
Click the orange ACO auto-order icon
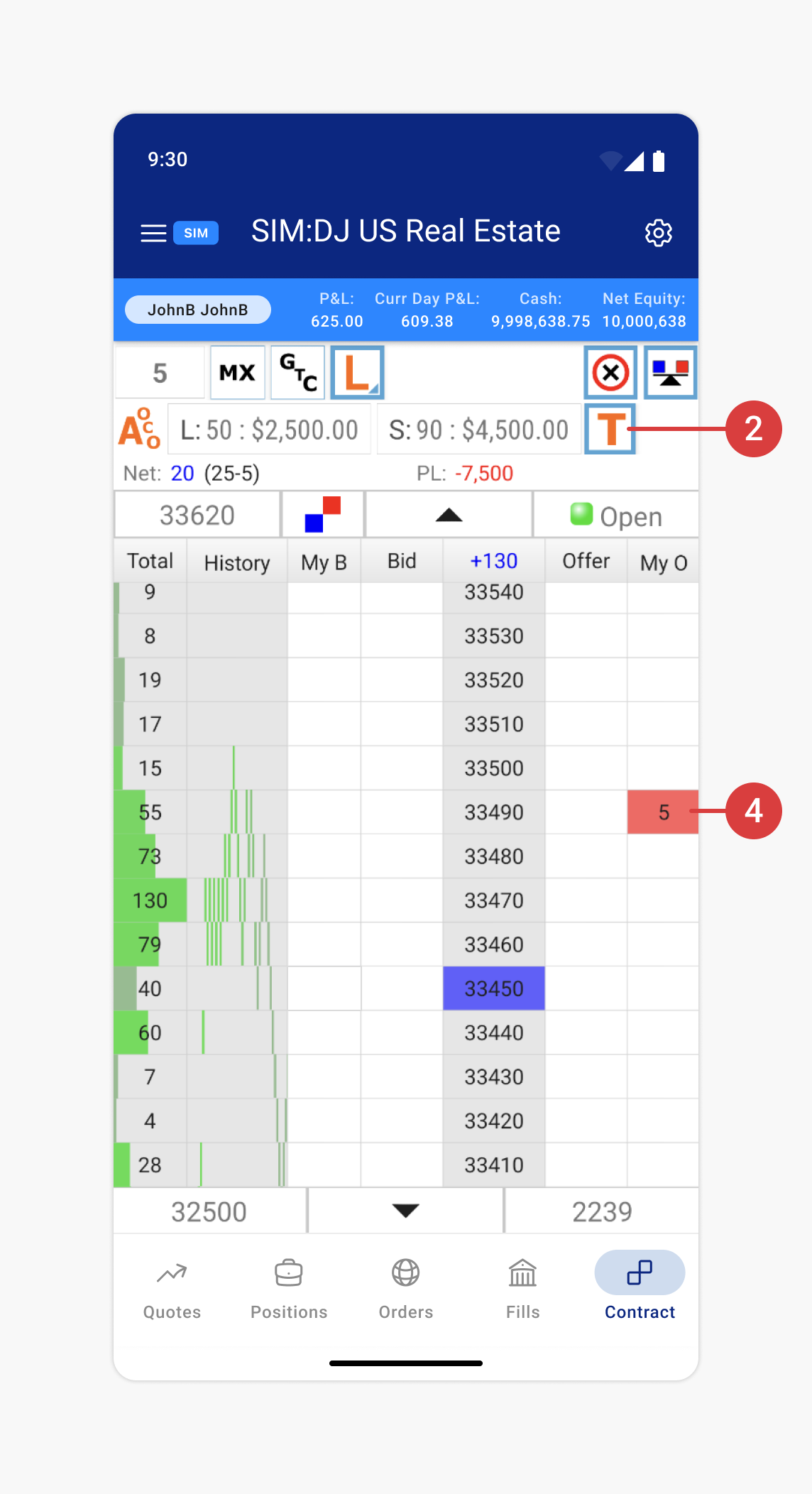pos(139,428)
